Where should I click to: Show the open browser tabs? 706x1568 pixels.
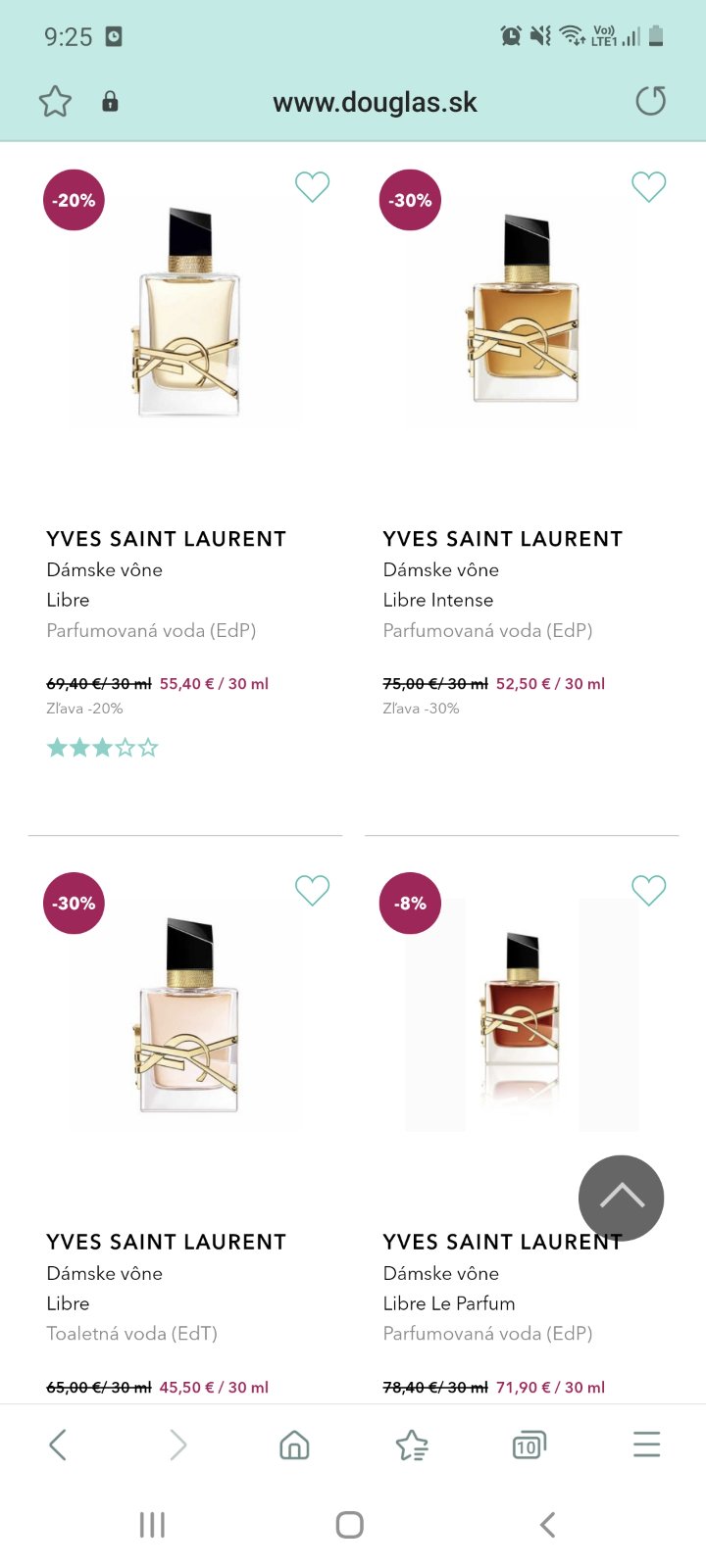tap(529, 1445)
